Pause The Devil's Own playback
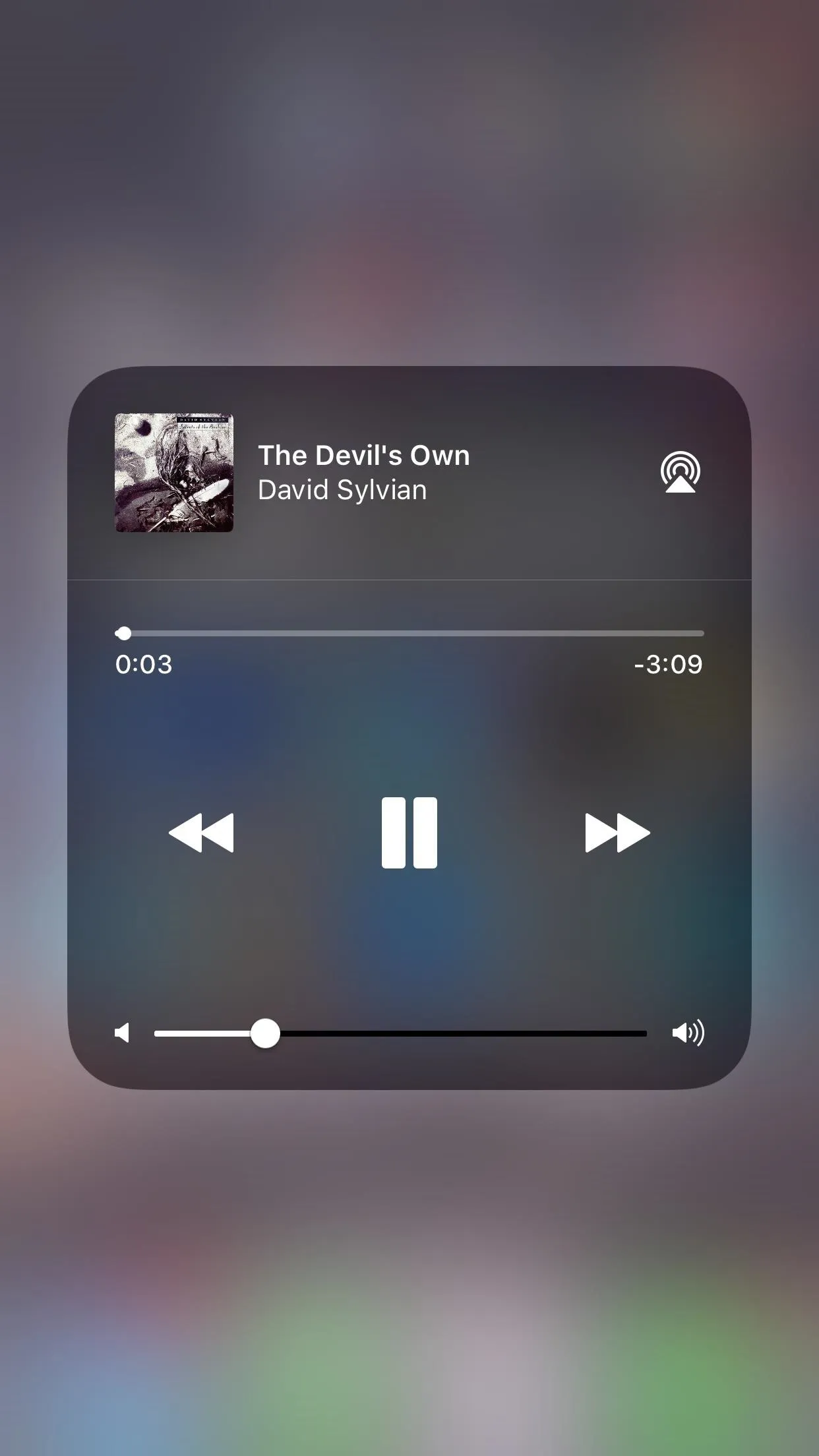This screenshot has height=1456, width=819. pos(409,833)
